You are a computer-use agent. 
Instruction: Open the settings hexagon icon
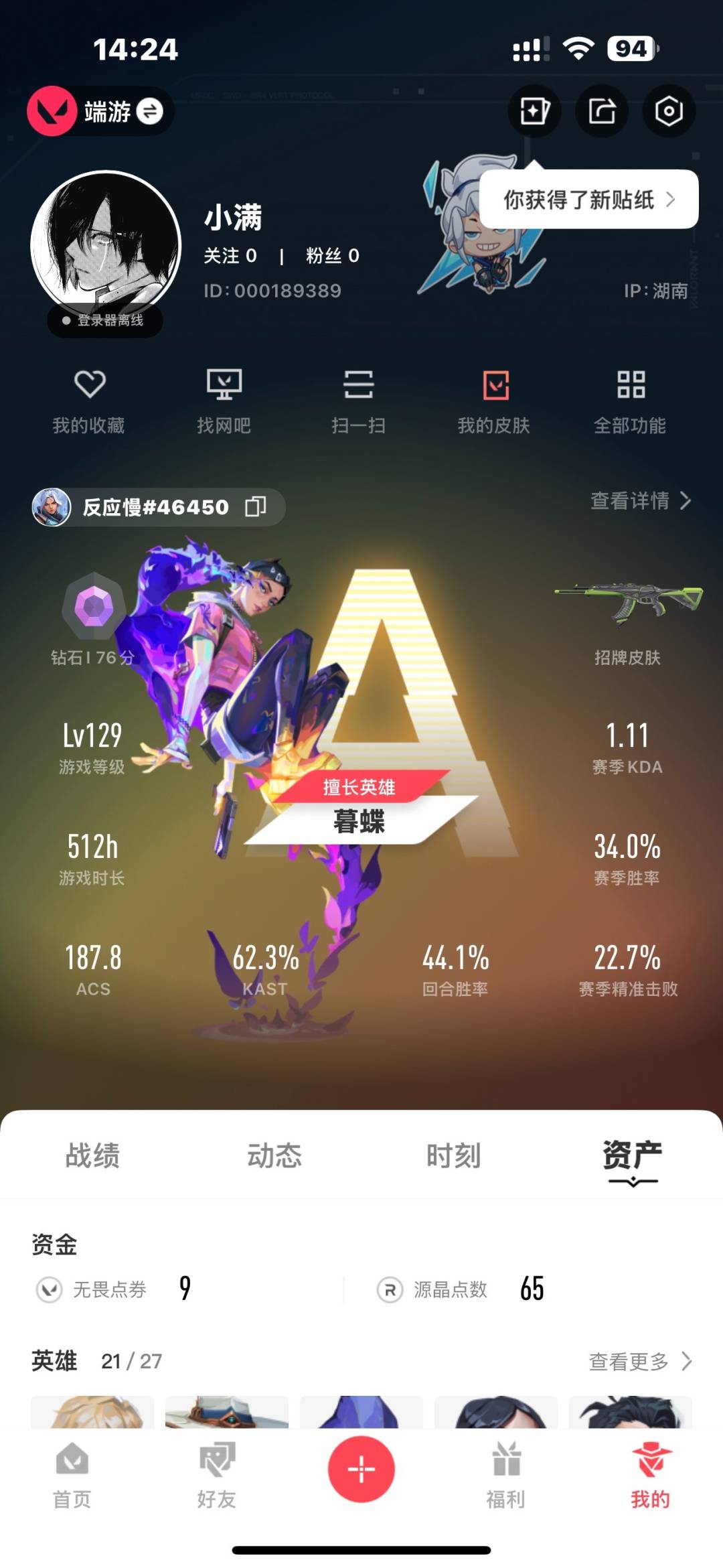click(x=669, y=111)
